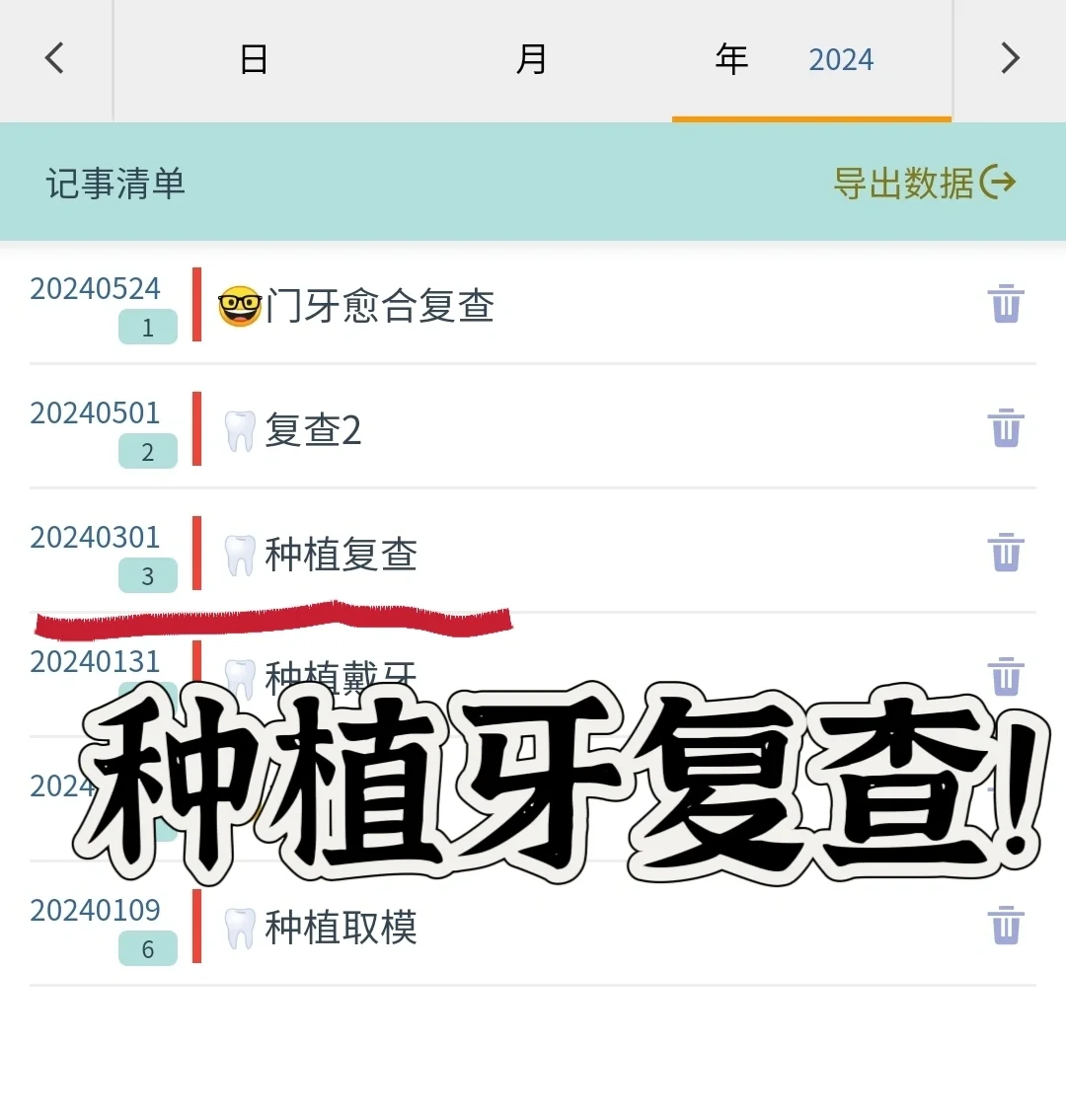Select the 种植取模 note text
The width and height of the screenshot is (1066, 1120).
click(341, 927)
